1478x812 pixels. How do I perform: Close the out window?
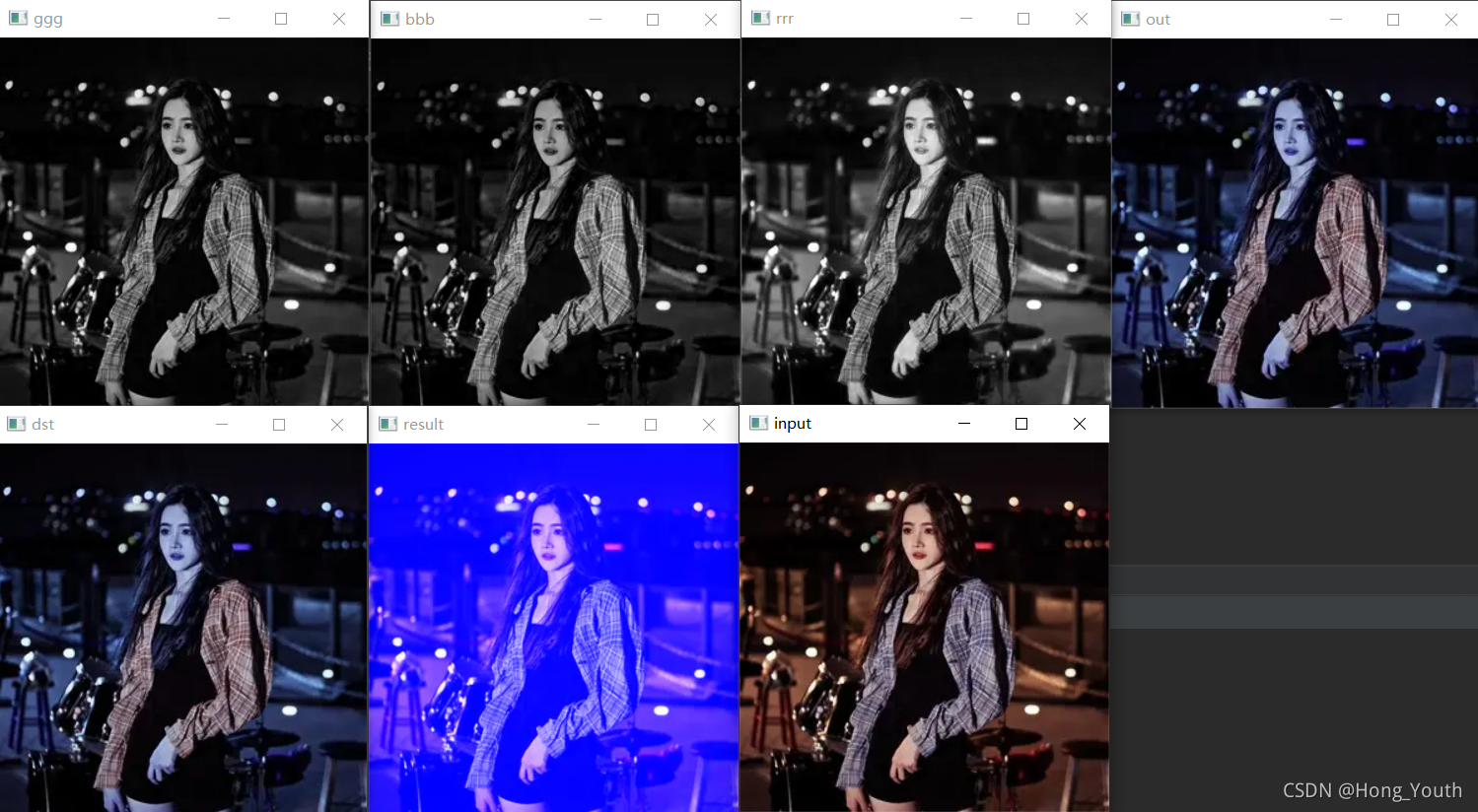(x=1451, y=20)
